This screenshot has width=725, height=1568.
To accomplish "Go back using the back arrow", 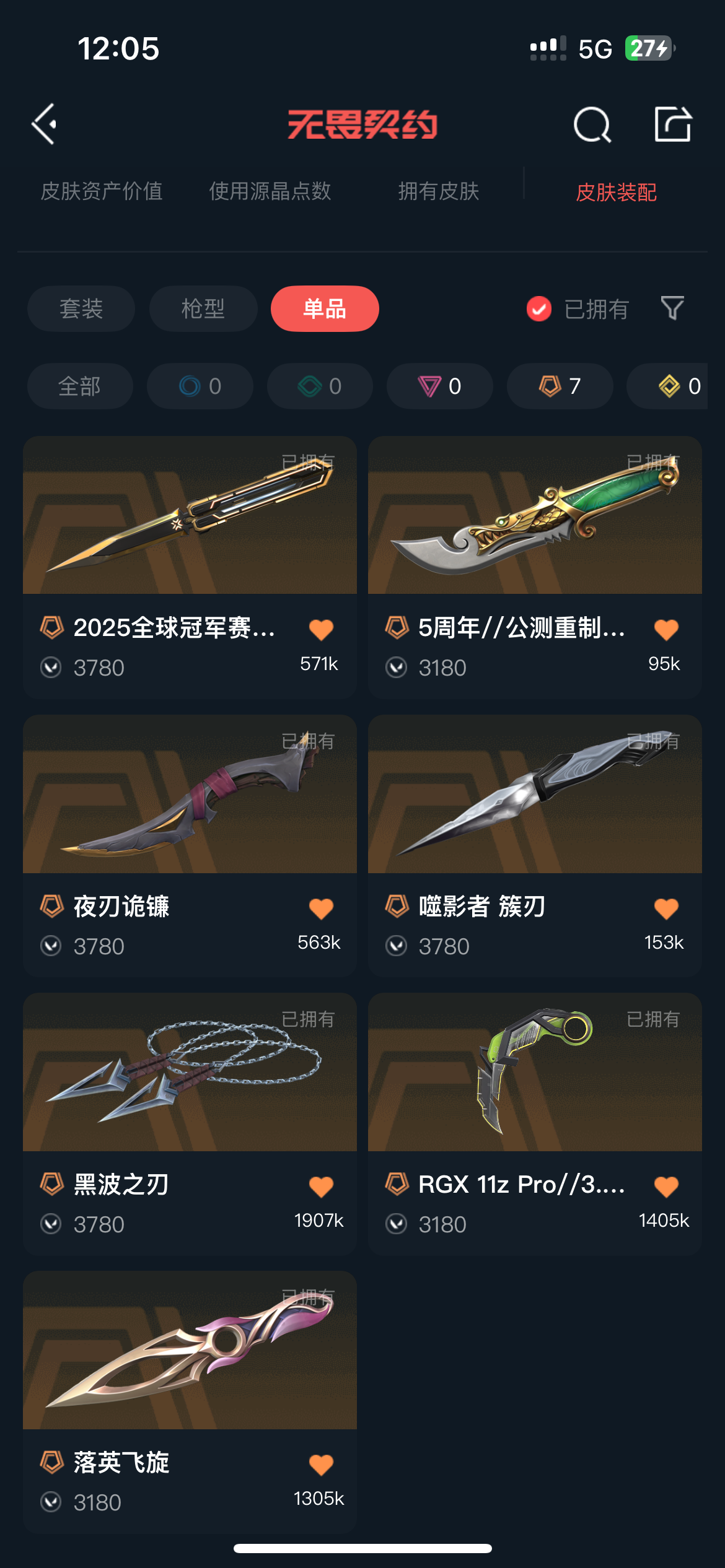I will (x=45, y=124).
